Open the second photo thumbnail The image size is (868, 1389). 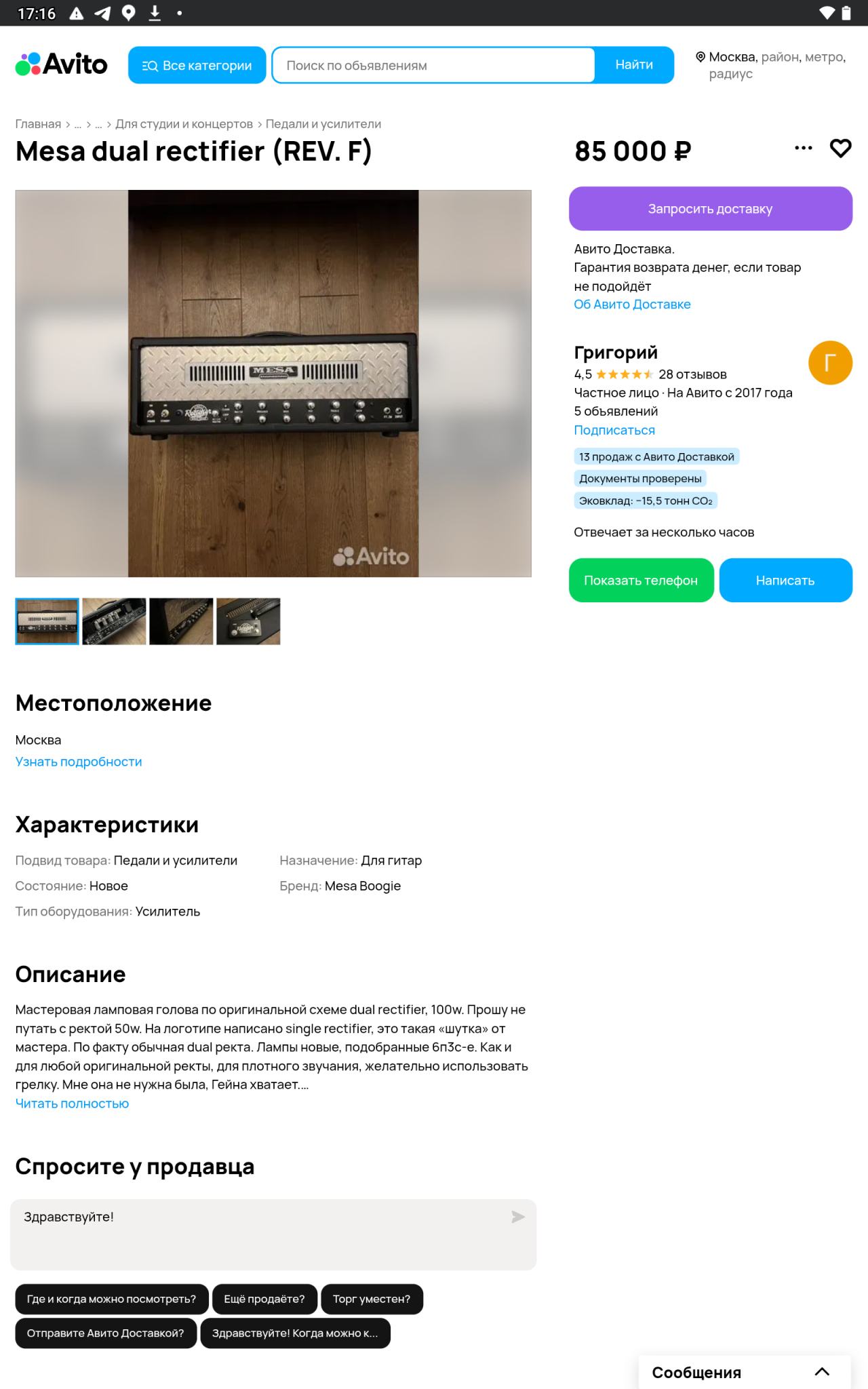(114, 621)
